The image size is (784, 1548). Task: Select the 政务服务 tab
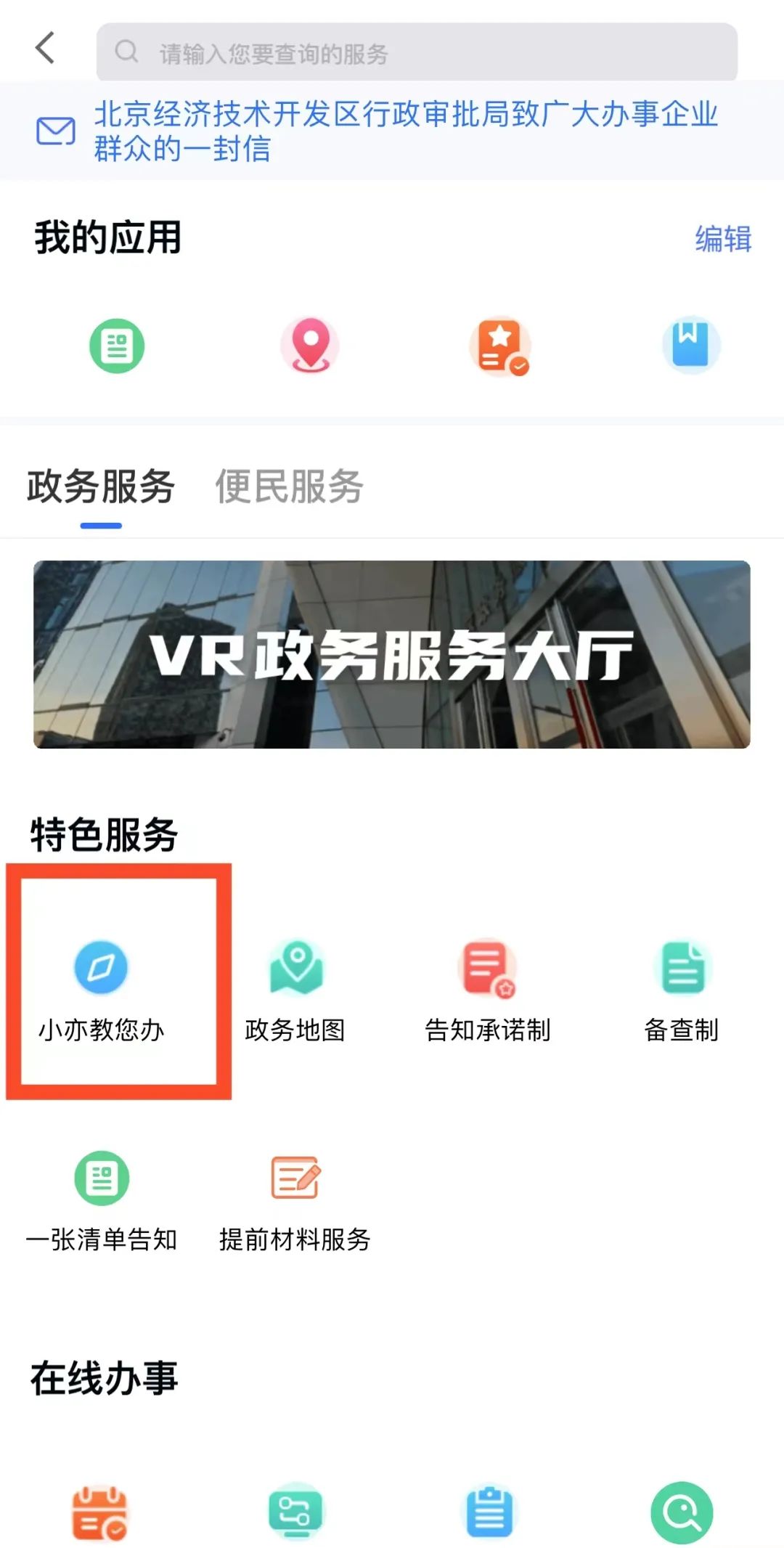(x=101, y=486)
